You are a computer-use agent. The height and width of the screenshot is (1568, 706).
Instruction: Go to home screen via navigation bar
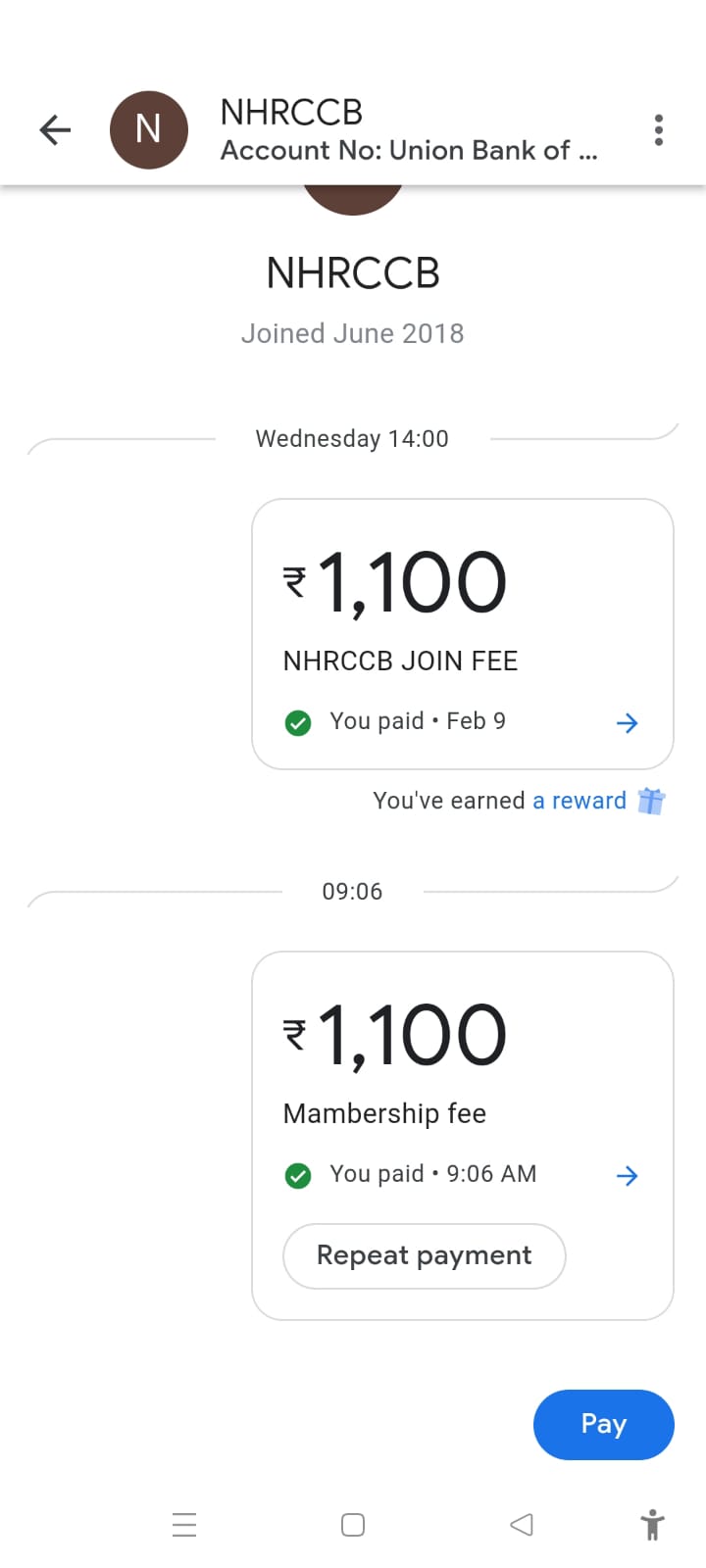(x=353, y=1525)
